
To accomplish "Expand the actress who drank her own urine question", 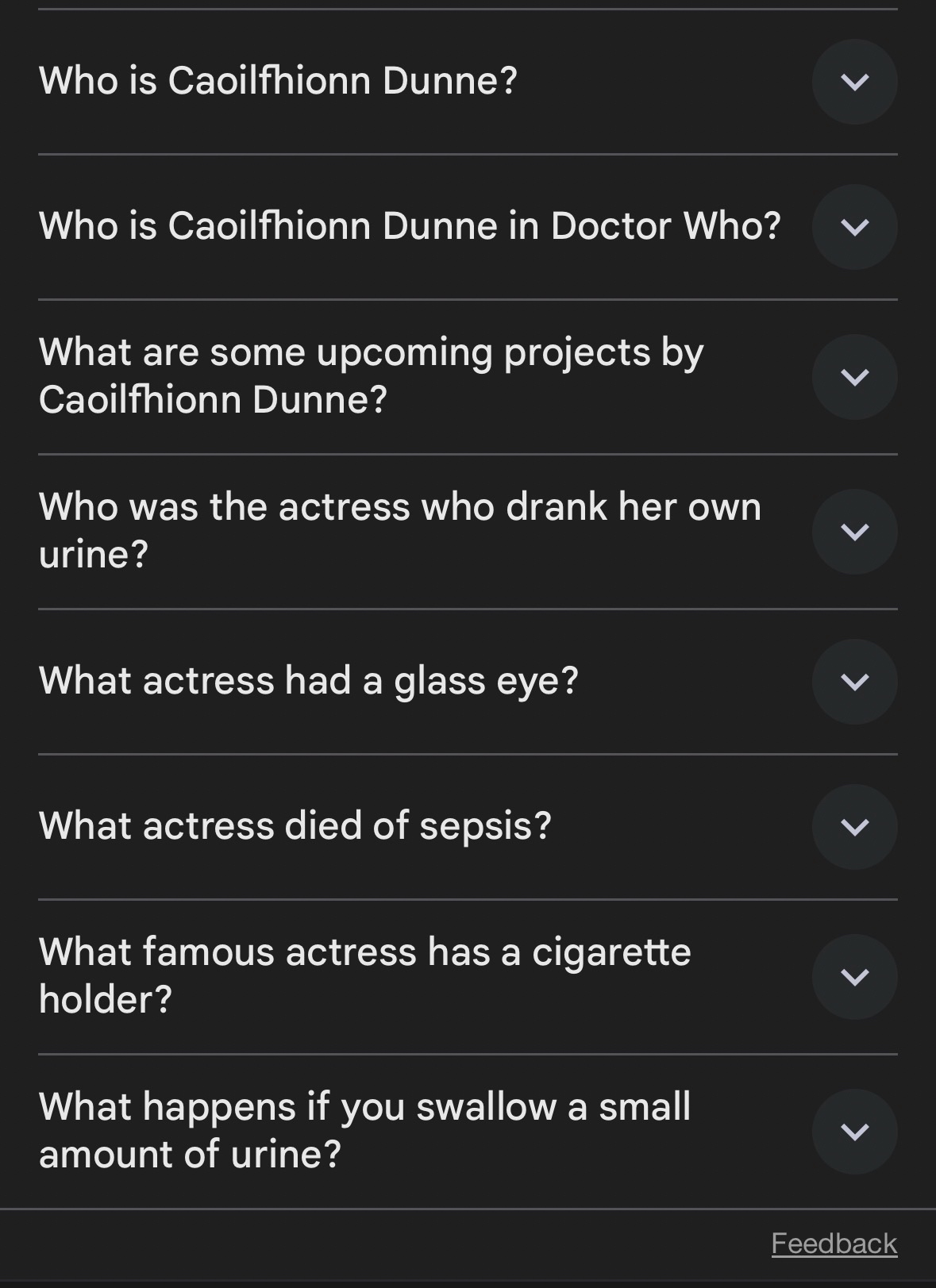I will [854, 532].
